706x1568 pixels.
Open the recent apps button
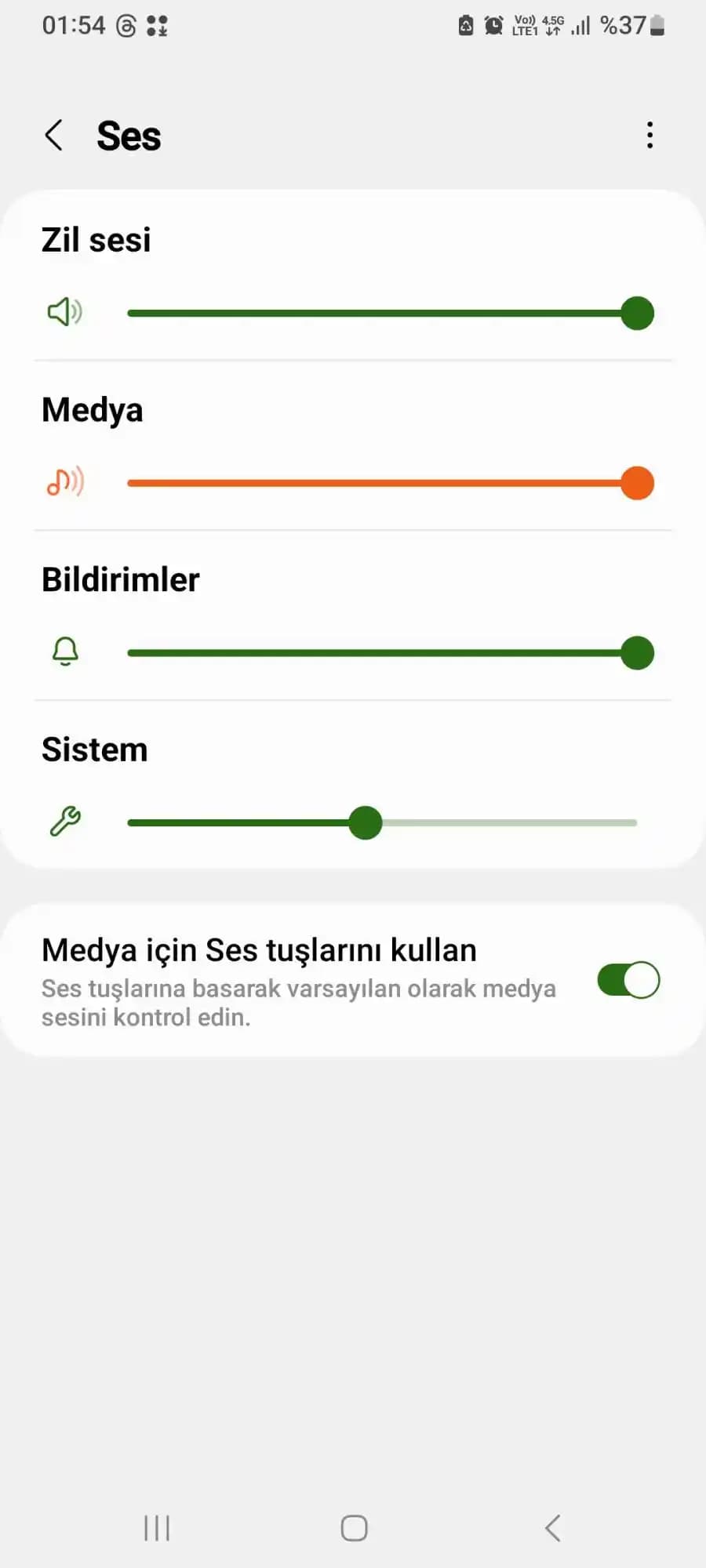click(157, 1527)
